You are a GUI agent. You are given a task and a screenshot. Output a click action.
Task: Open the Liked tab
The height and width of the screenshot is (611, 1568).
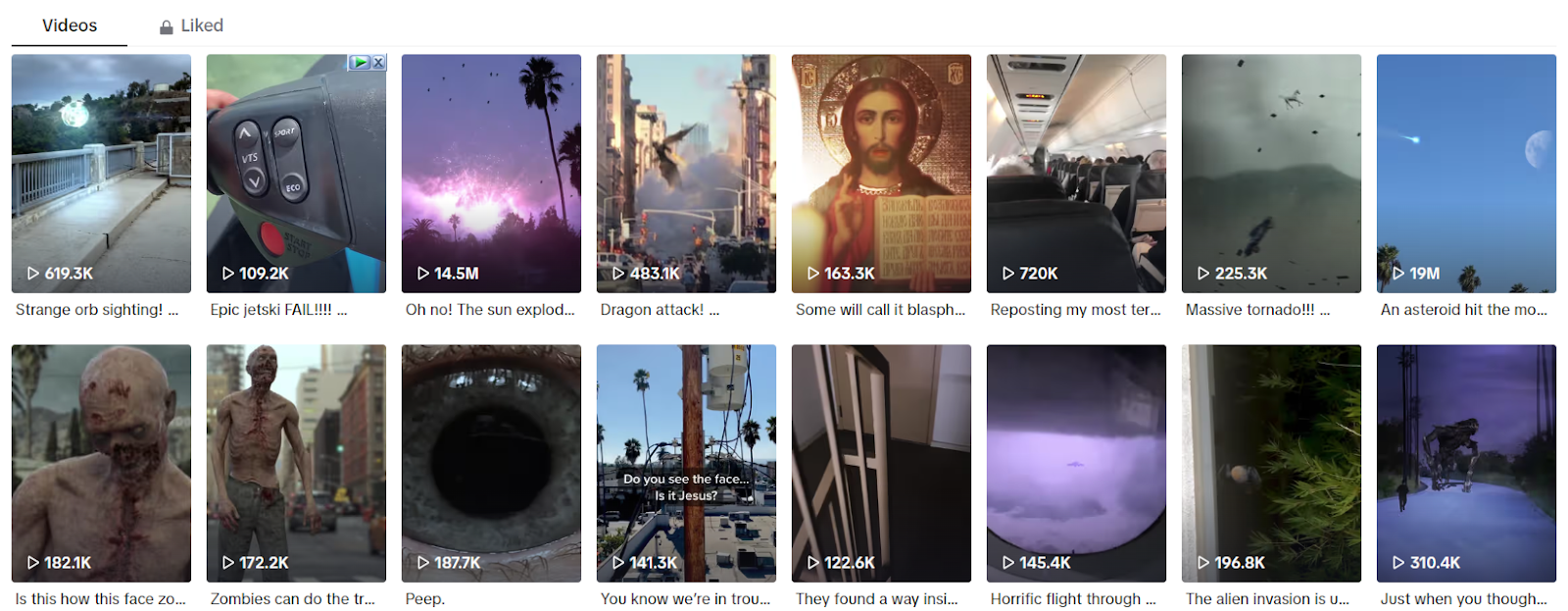192,25
